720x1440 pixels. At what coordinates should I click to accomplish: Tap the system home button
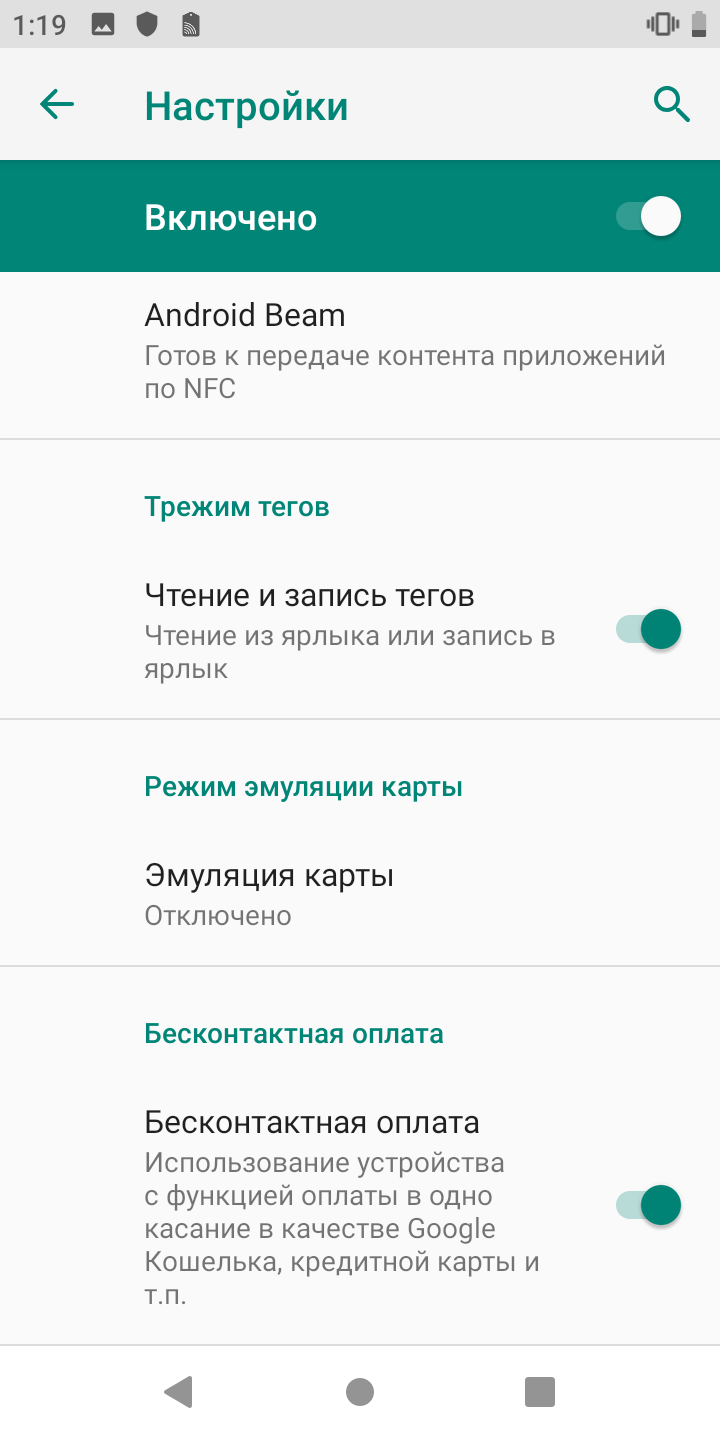click(x=360, y=1391)
